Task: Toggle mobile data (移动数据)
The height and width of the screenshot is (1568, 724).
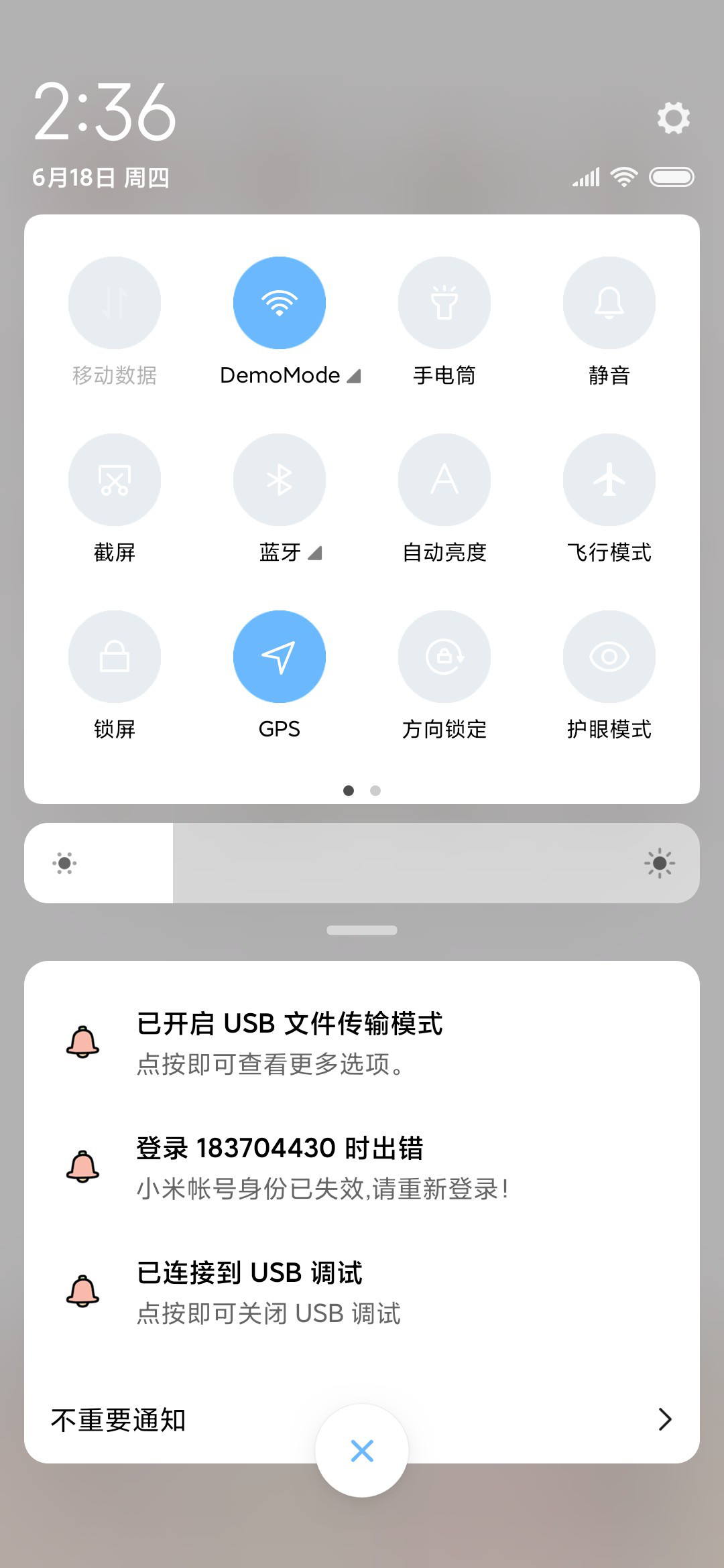Action: click(115, 303)
